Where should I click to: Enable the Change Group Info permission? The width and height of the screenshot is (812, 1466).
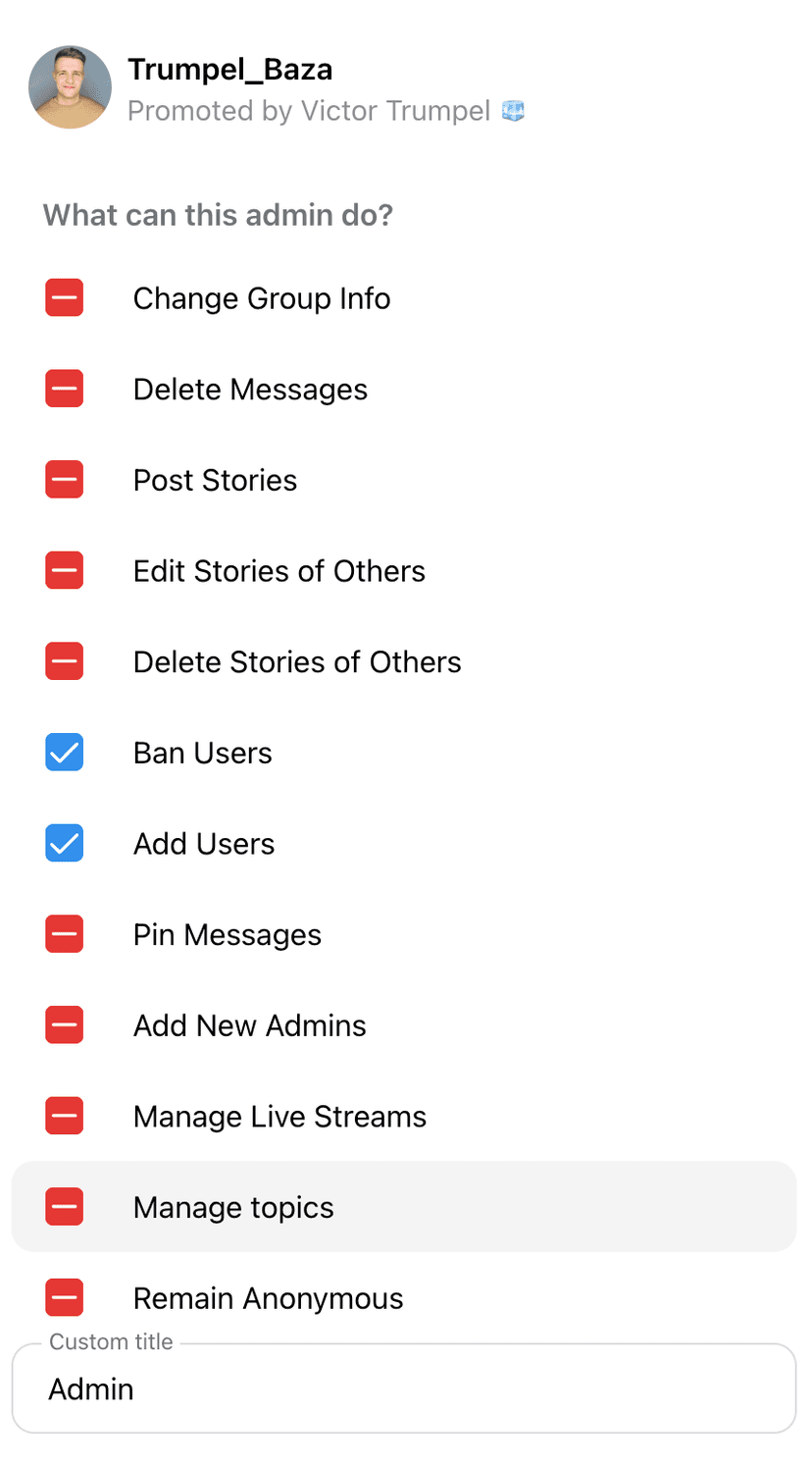pos(65,298)
